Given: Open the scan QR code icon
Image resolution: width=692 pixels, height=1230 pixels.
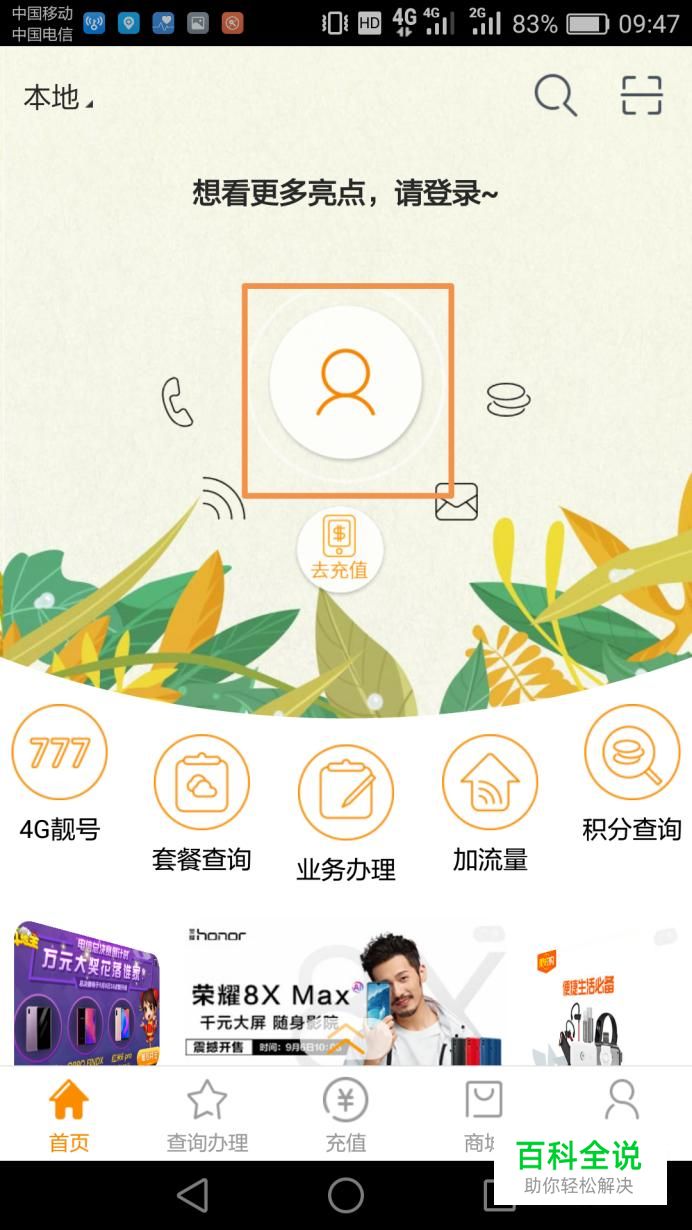Looking at the screenshot, I should tap(641, 96).
